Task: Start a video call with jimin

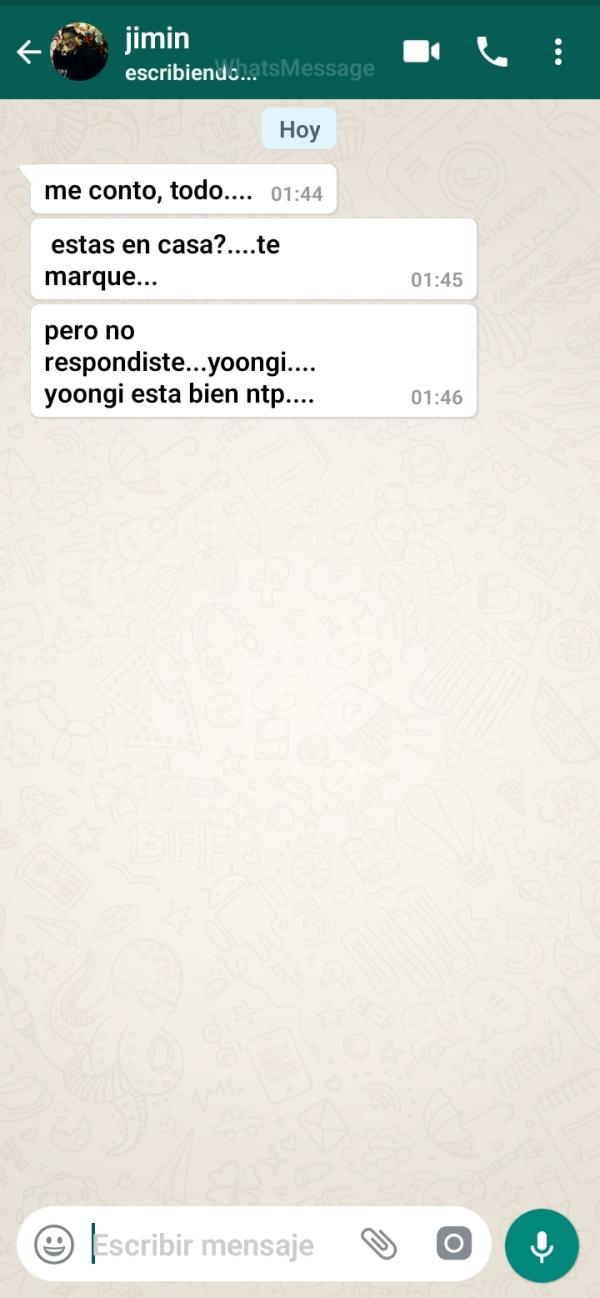Action: click(x=421, y=51)
